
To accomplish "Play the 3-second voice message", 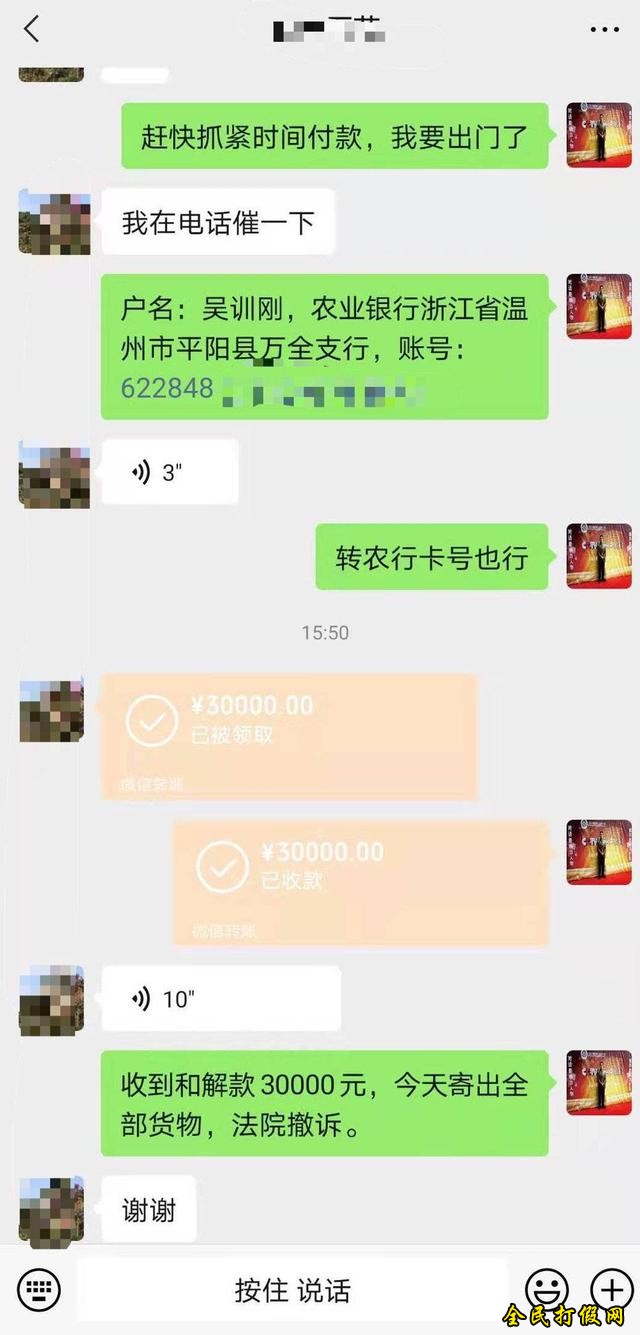I will [x=170, y=473].
